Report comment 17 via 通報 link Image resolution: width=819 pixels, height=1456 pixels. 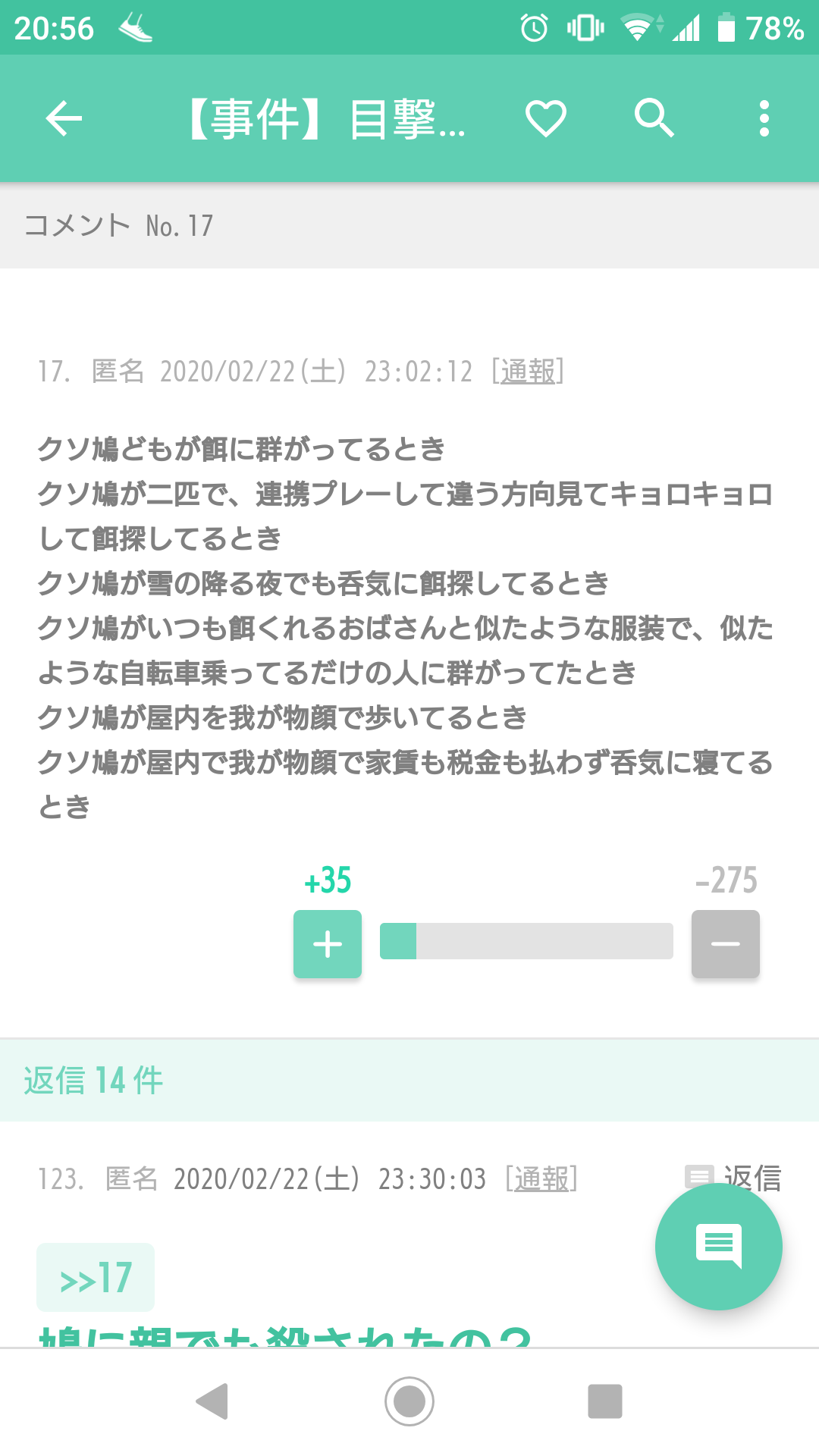[x=528, y=372]
